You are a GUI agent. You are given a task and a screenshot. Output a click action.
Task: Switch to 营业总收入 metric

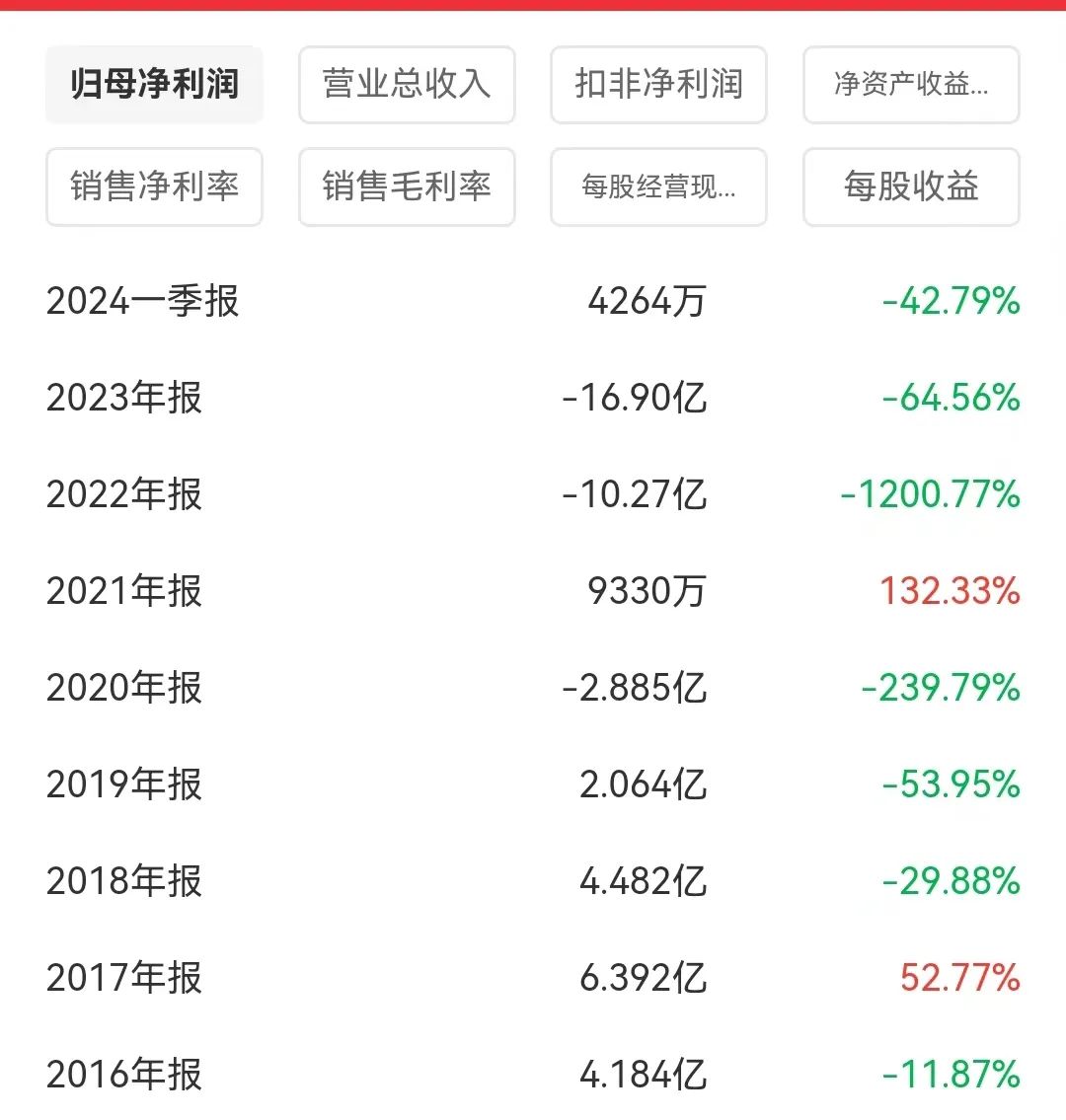click(407, 85)
